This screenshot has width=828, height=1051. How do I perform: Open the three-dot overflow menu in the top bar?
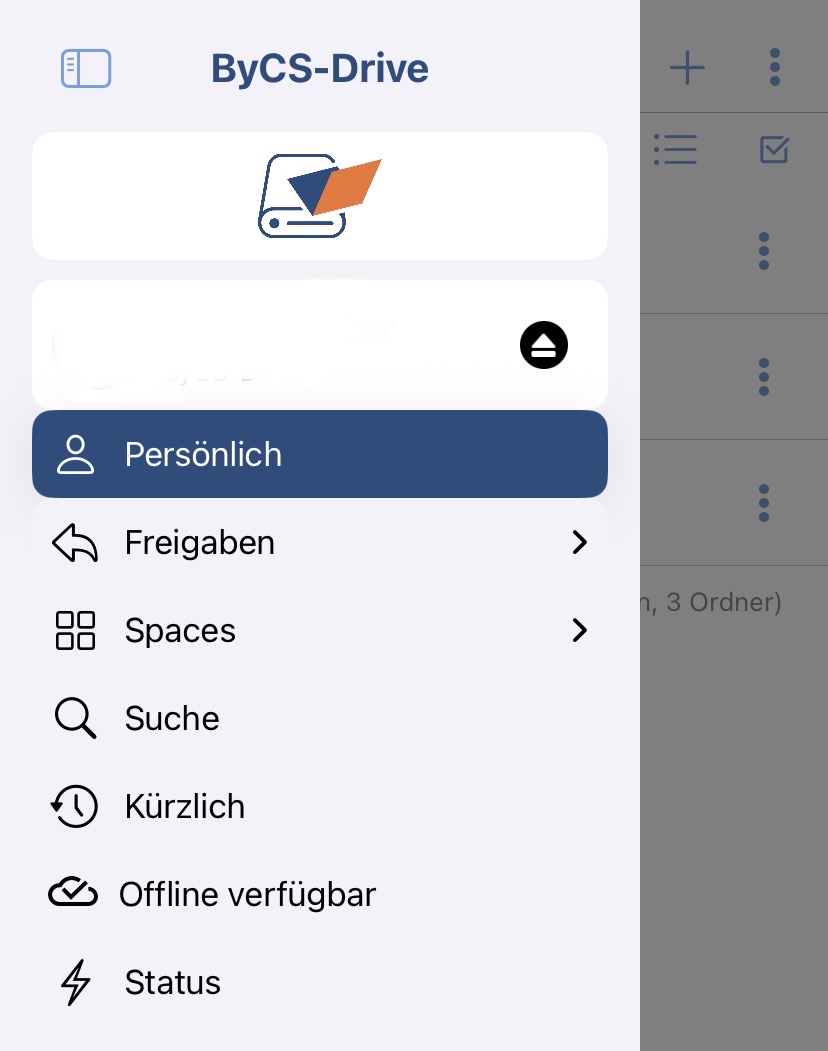(774, 68)
